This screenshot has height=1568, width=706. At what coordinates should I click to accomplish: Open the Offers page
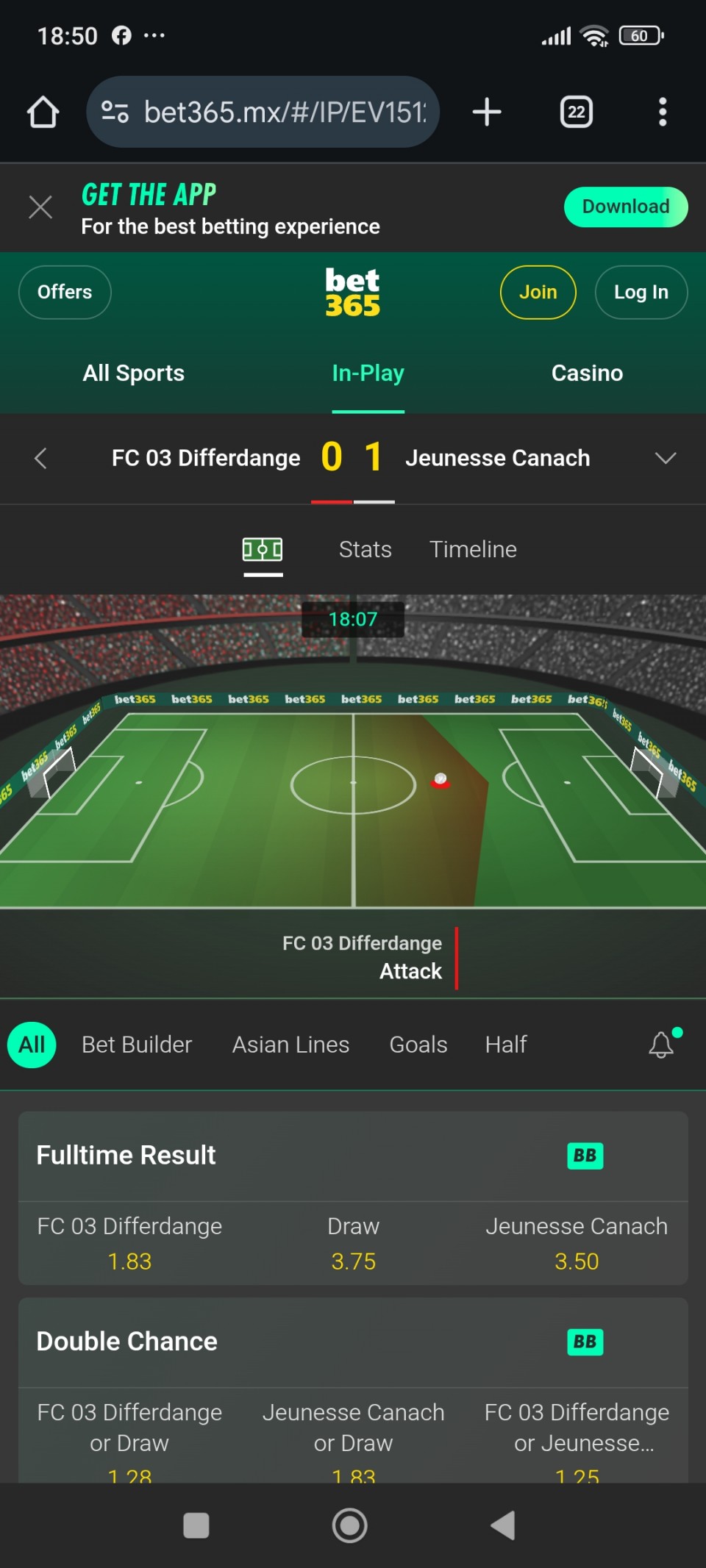tap(65, 292)
